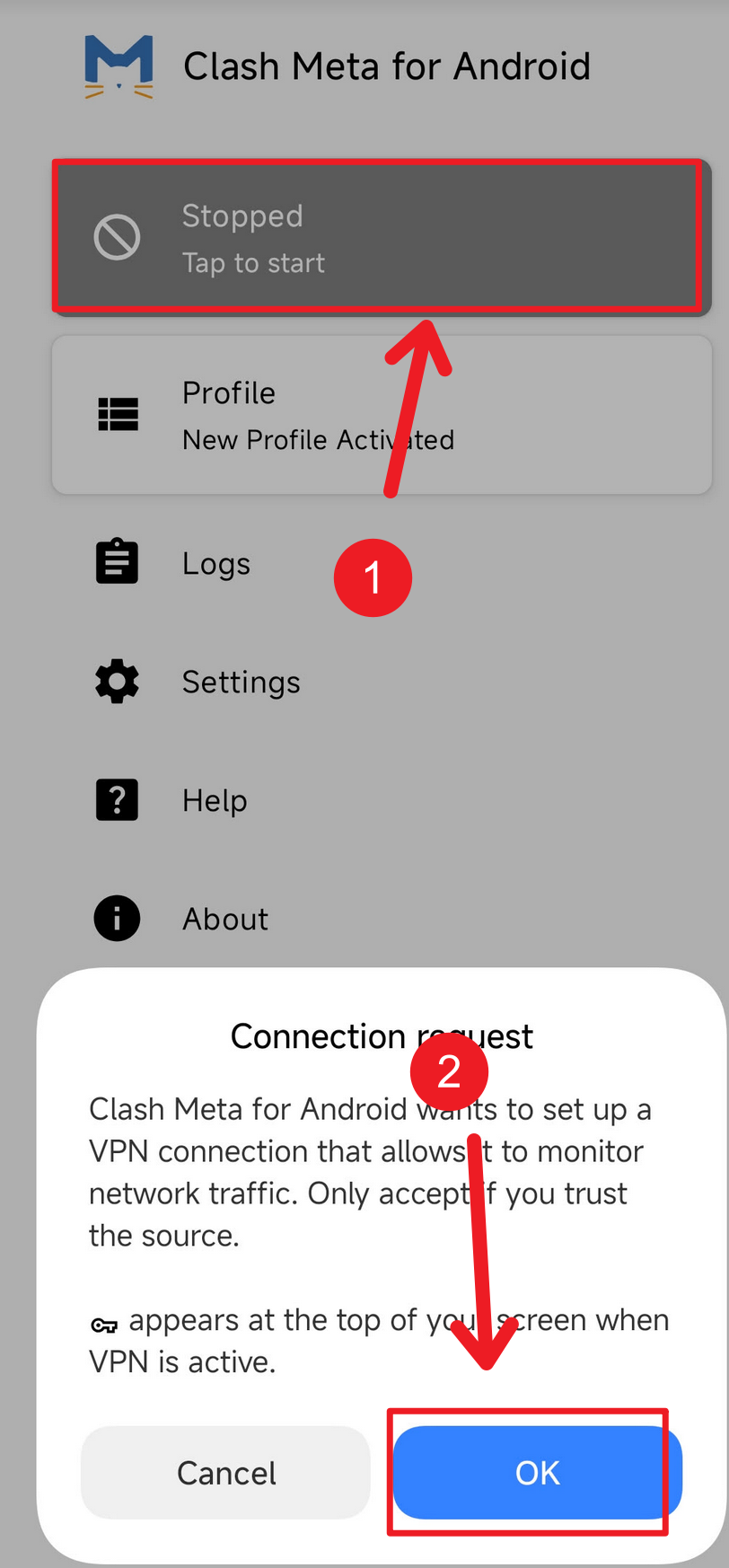Screen dimensions: 729x1568
Task: Confirm the VPN connection request with OK
Action: click(537, 1473)
